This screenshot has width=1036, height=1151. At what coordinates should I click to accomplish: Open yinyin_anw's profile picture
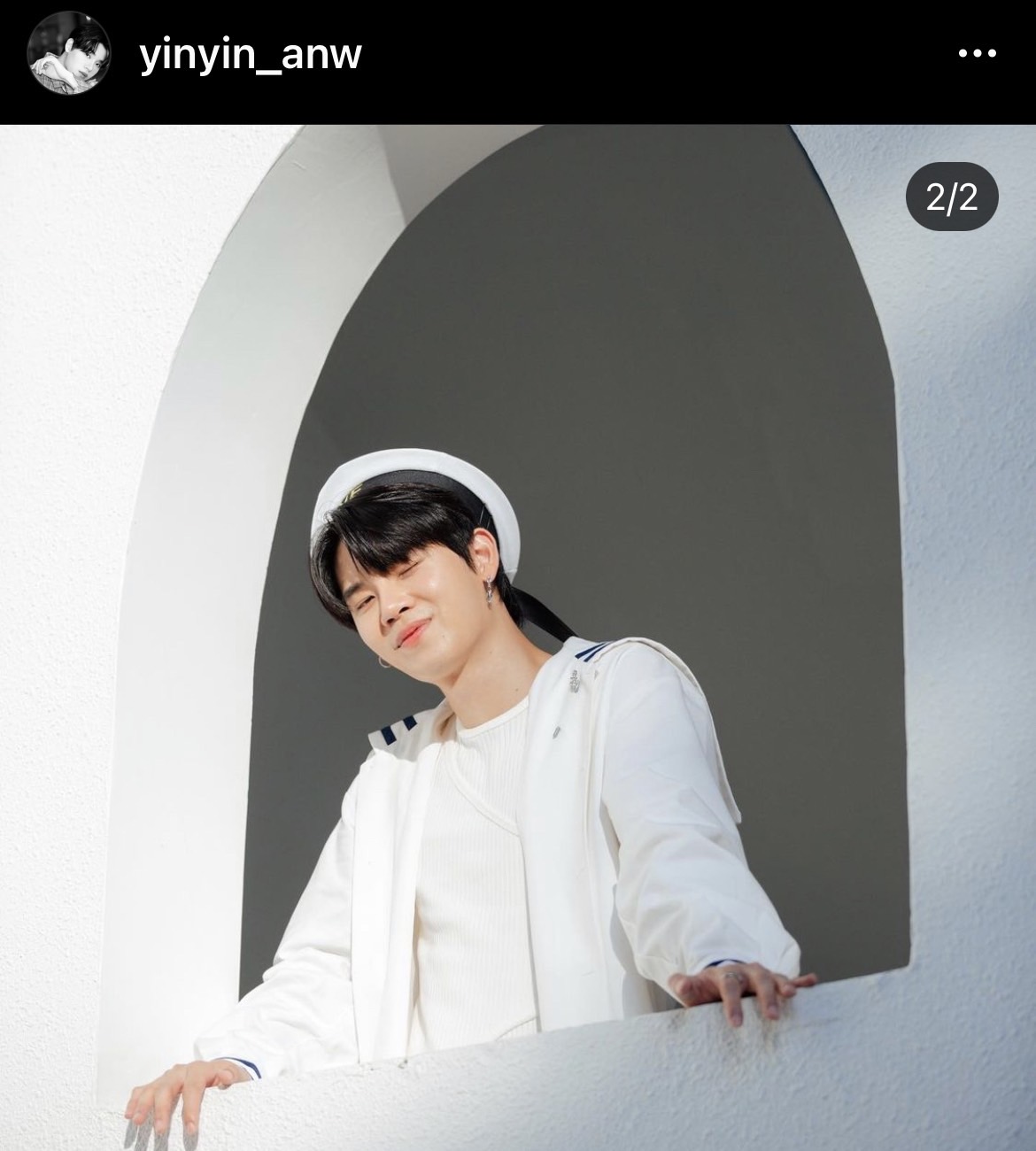click(69, 53)
